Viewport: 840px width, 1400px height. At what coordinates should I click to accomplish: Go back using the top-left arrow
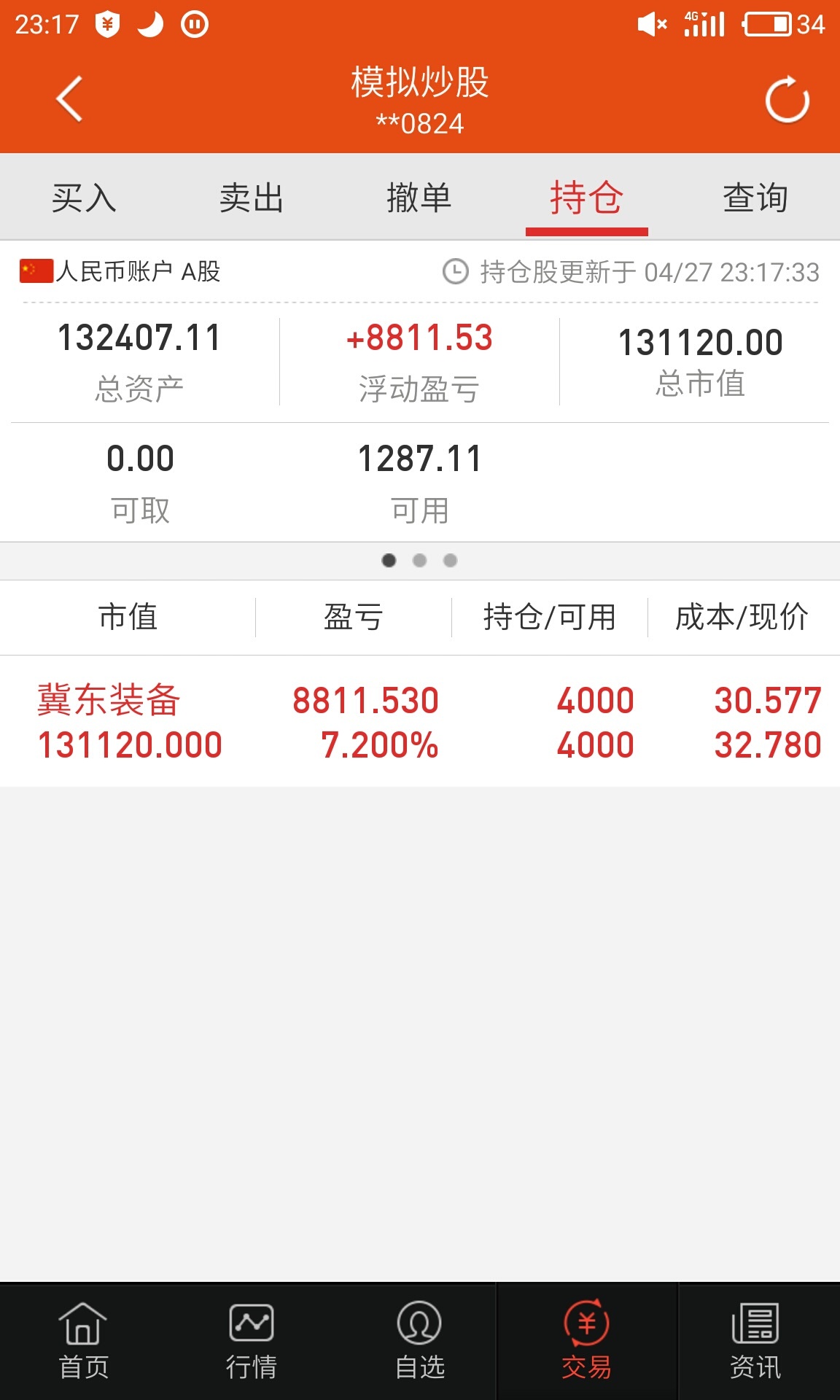tap(69, 99)
